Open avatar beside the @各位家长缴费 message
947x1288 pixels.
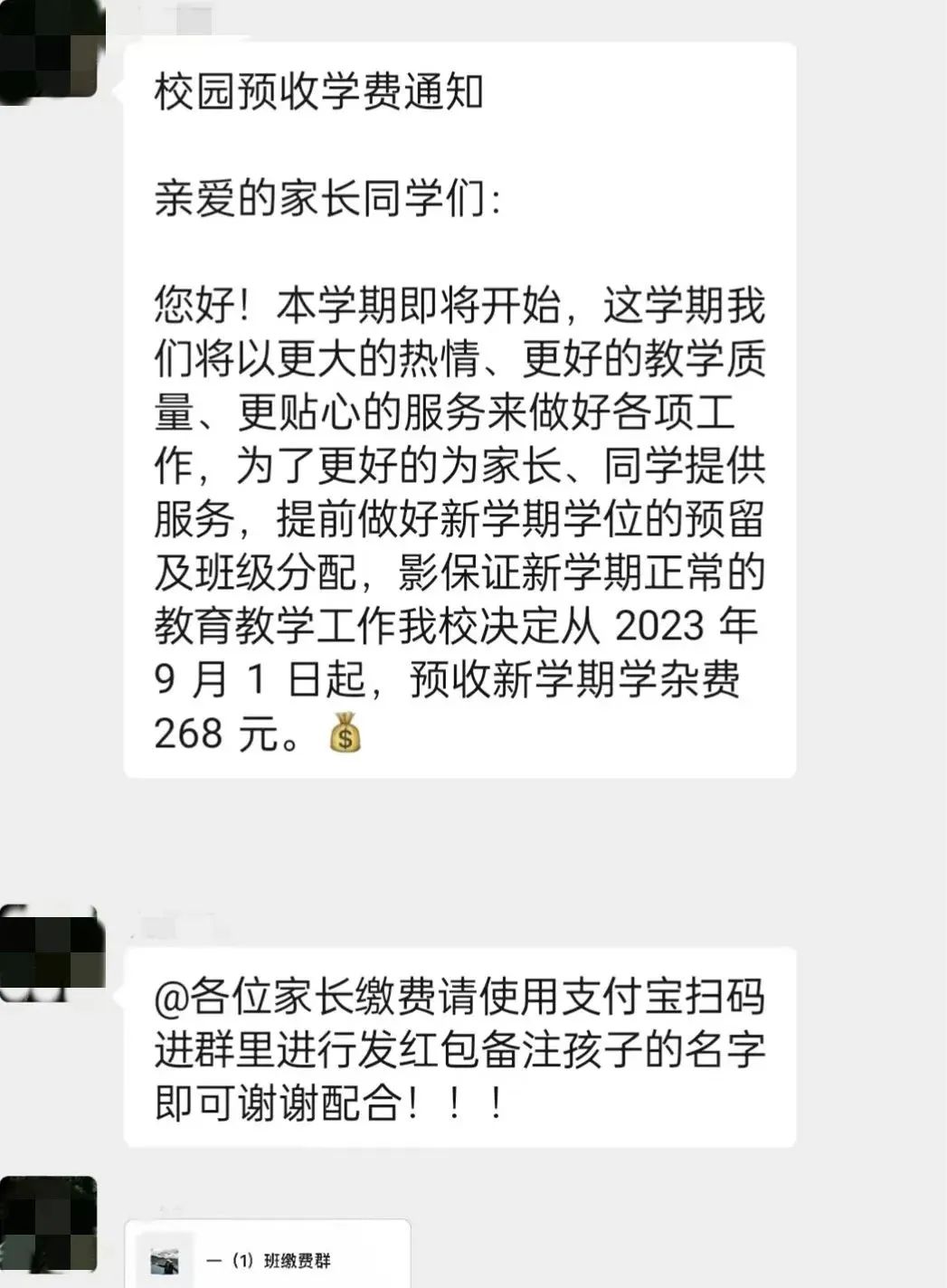(x=50, y=954)
